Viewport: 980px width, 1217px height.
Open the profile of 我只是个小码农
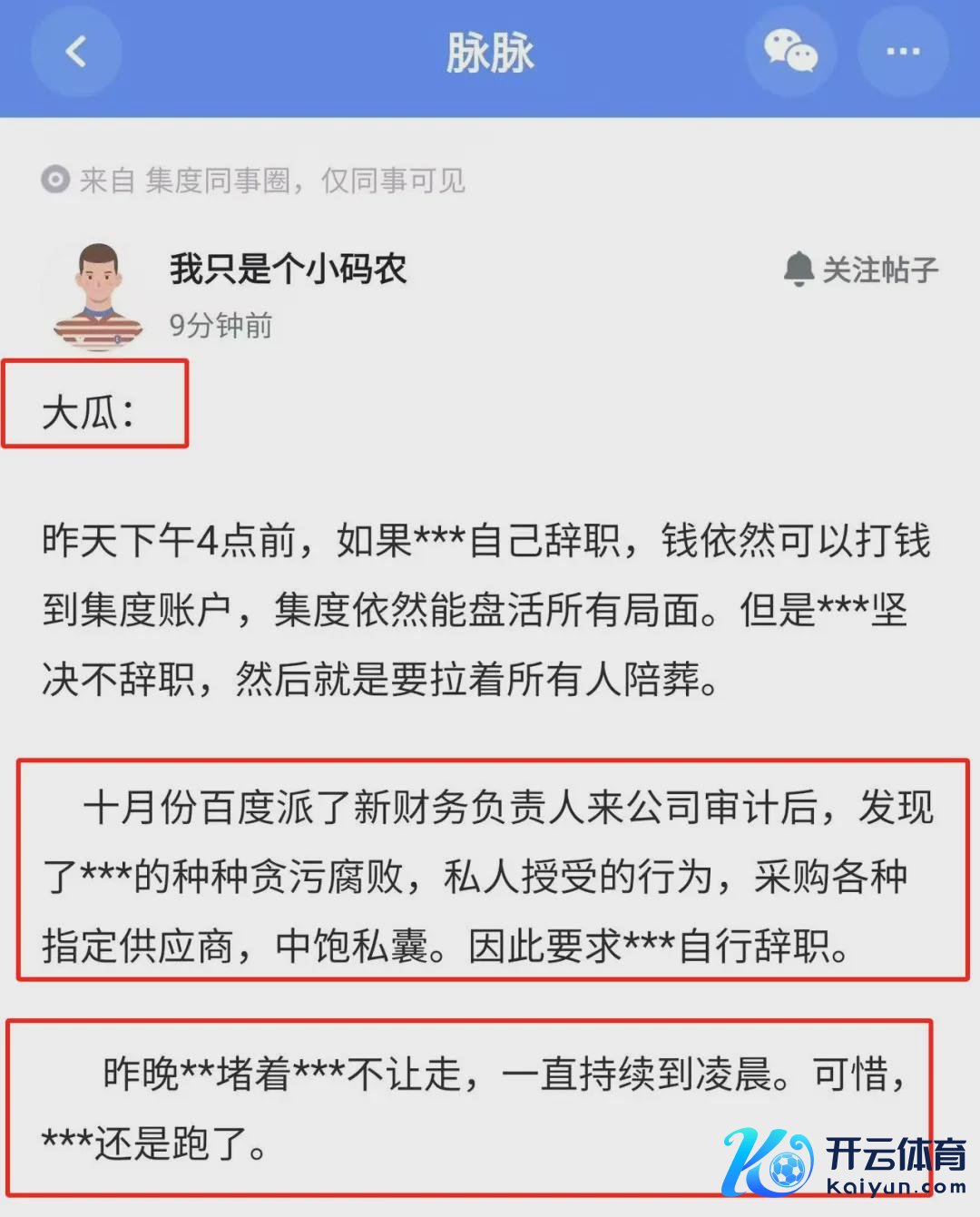point(98,296)
